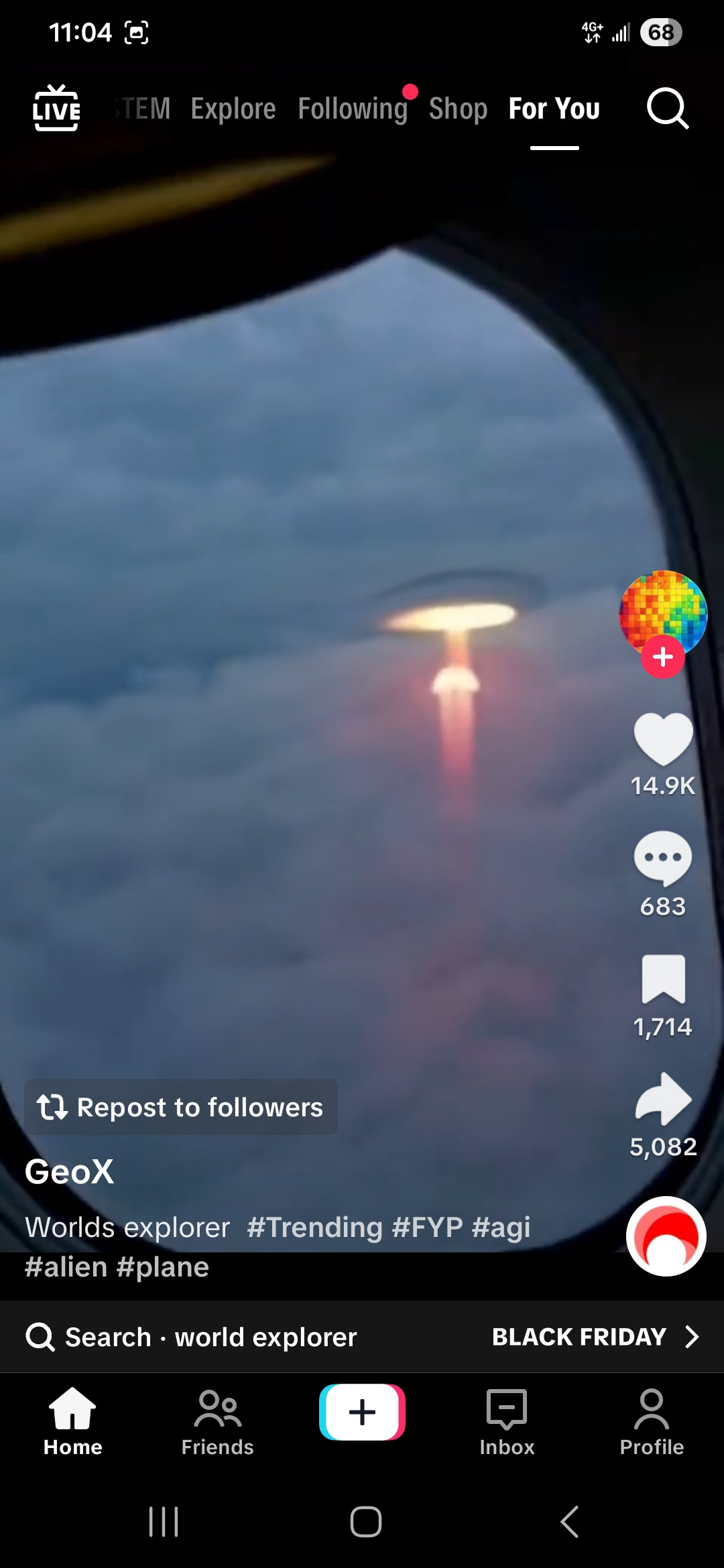Switch to the Shop tab
The height and width of the screenshot is (1568, 724).
pyautogui.click(x=458, y=109)
